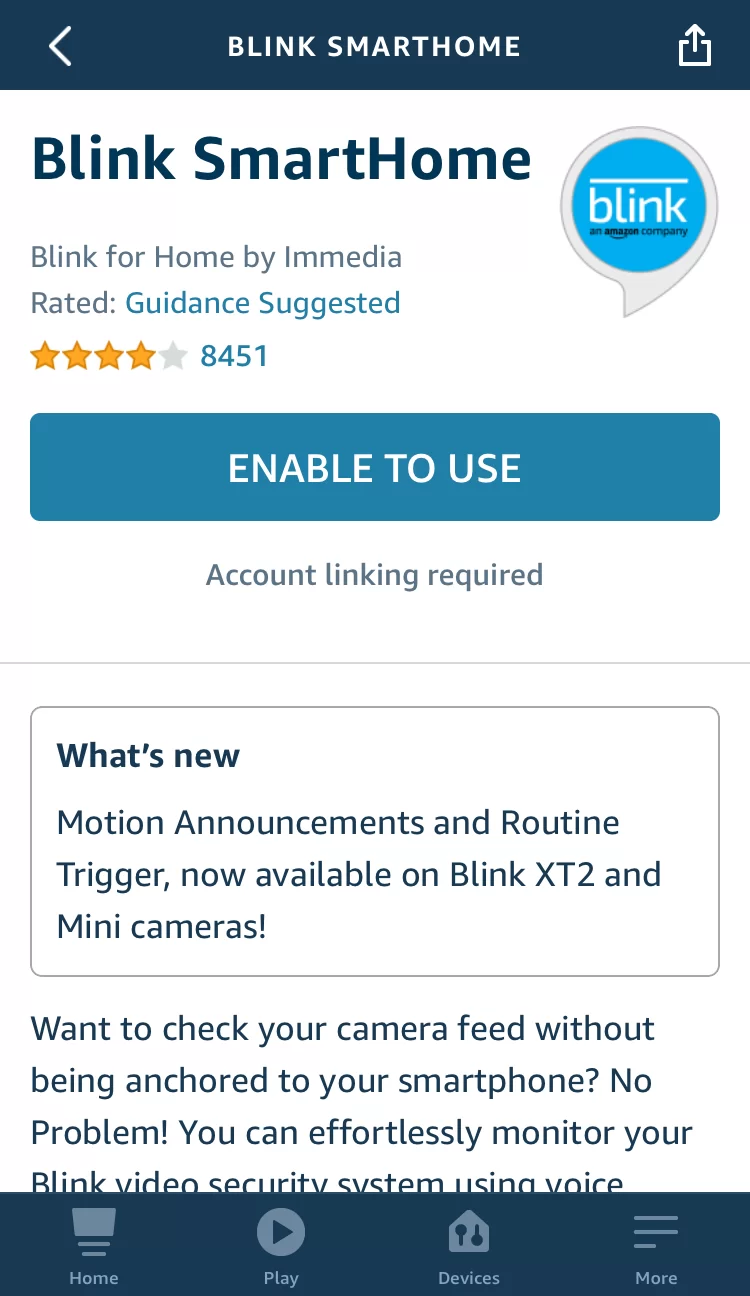750x1296 pixels.
Task: View the 8451 customer reviews
Action: click(x=234, y=356)
